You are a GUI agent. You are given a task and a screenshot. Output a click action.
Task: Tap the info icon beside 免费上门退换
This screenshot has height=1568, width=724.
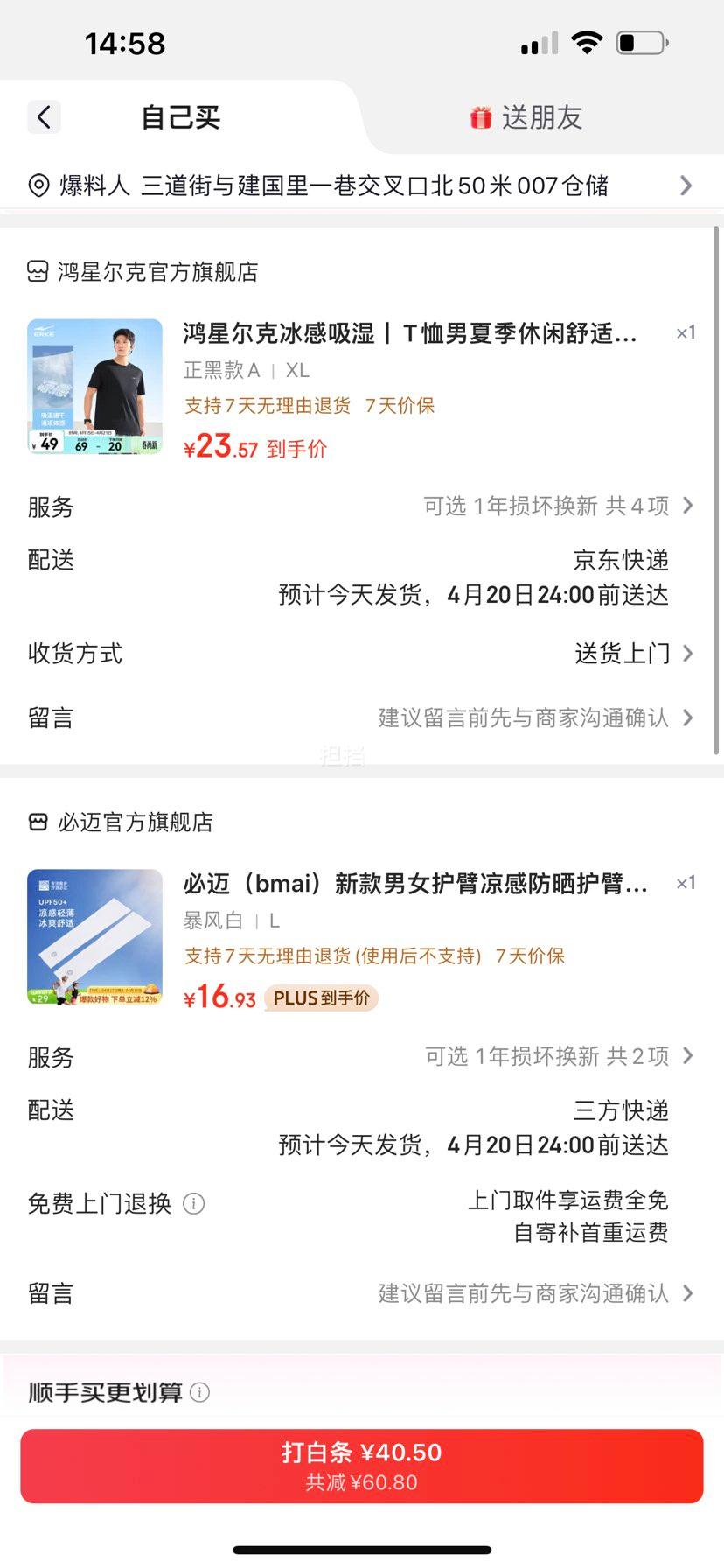pyautogui.click(x=192, y=1203)
